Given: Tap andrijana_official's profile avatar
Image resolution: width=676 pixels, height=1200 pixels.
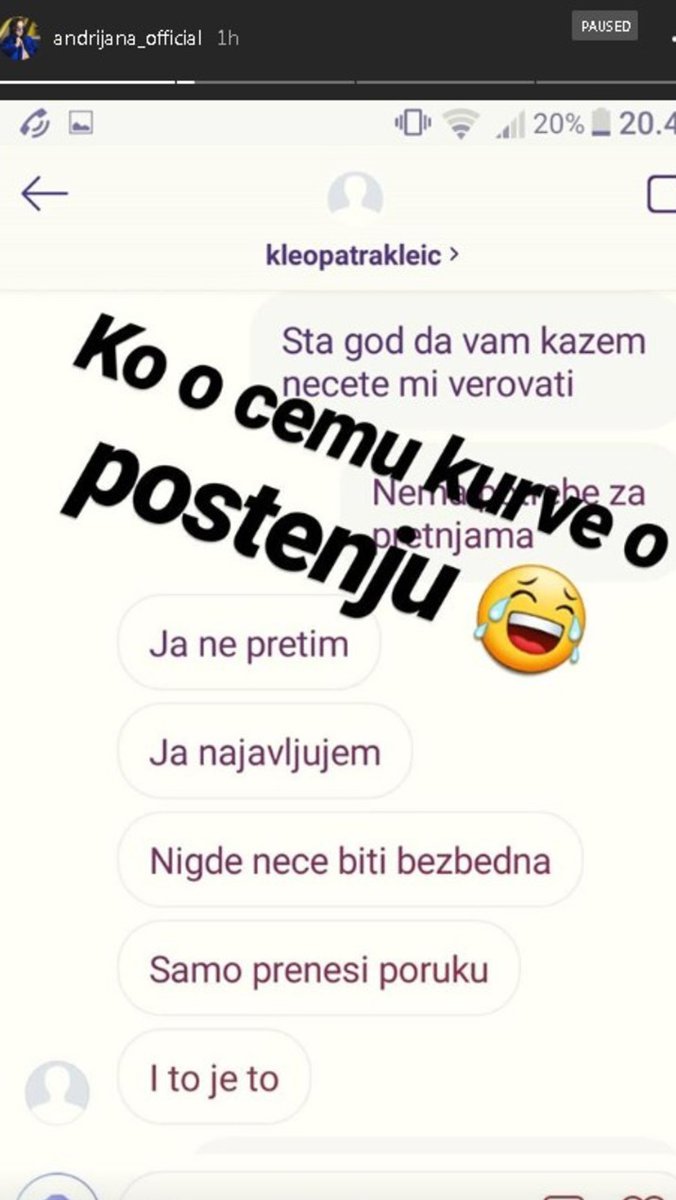Looking at the screenshot, I should [20, 38].
